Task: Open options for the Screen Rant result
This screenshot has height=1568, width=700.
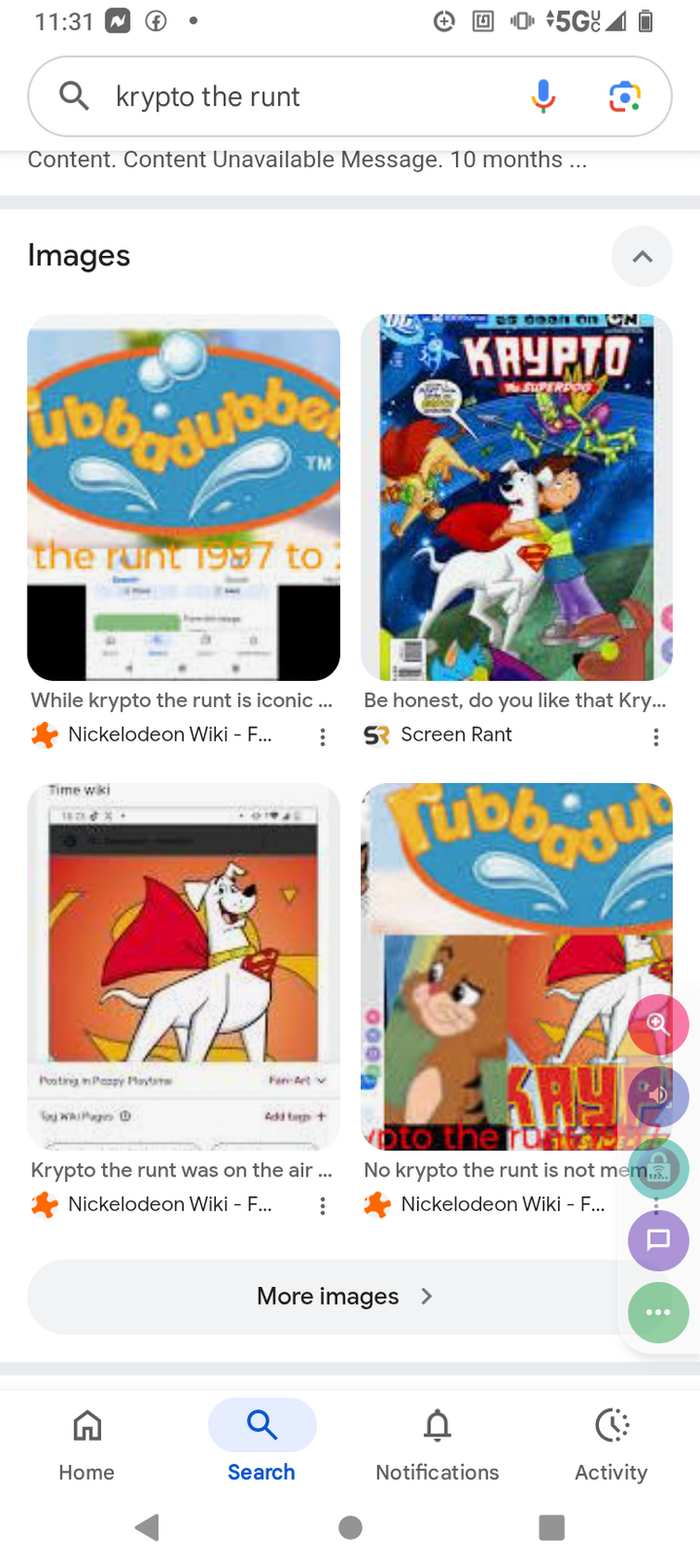Action: click(655, 737)
